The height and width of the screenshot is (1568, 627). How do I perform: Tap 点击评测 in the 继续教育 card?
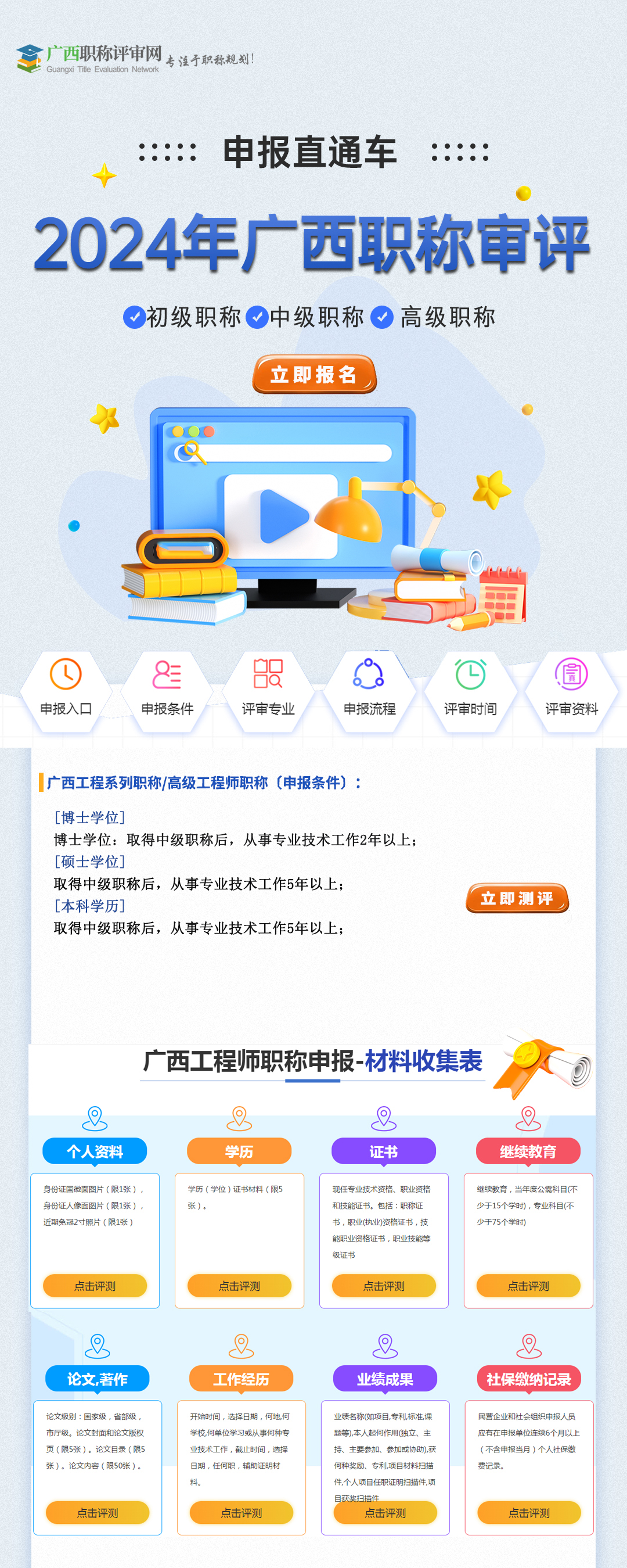[x=528, y=1286]
